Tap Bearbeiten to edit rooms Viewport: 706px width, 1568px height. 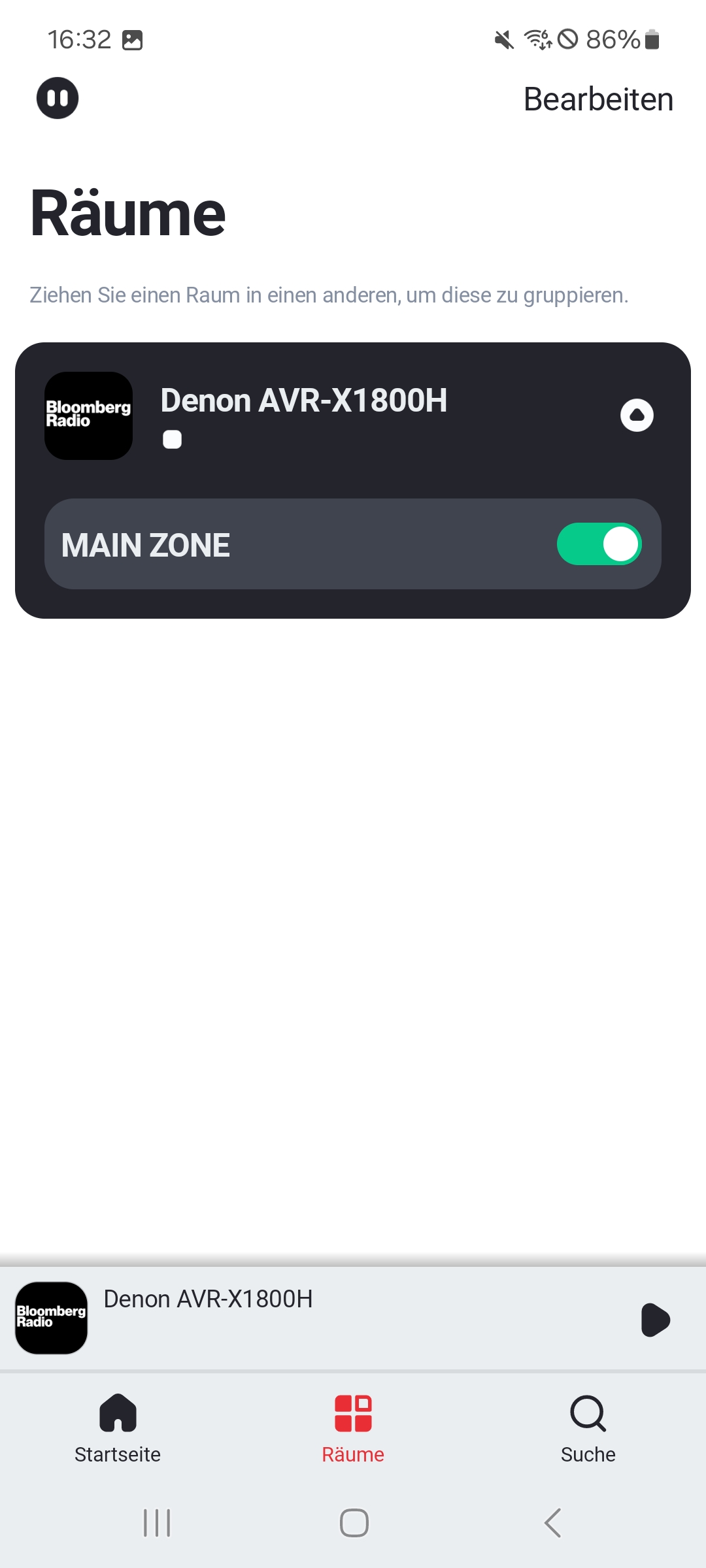point(598,99)
